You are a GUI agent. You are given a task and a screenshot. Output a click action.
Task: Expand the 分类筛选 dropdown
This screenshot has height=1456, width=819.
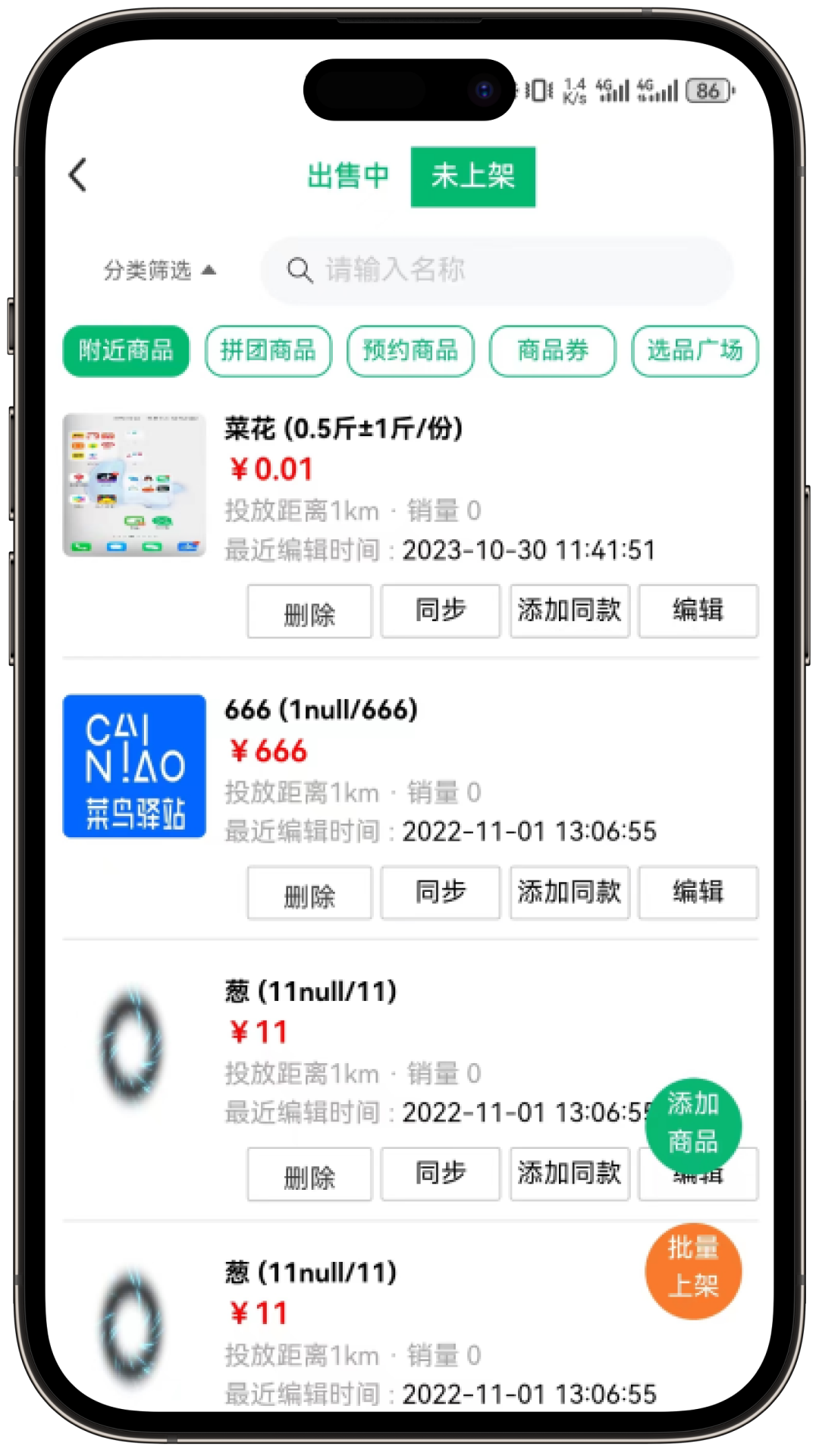159,270
